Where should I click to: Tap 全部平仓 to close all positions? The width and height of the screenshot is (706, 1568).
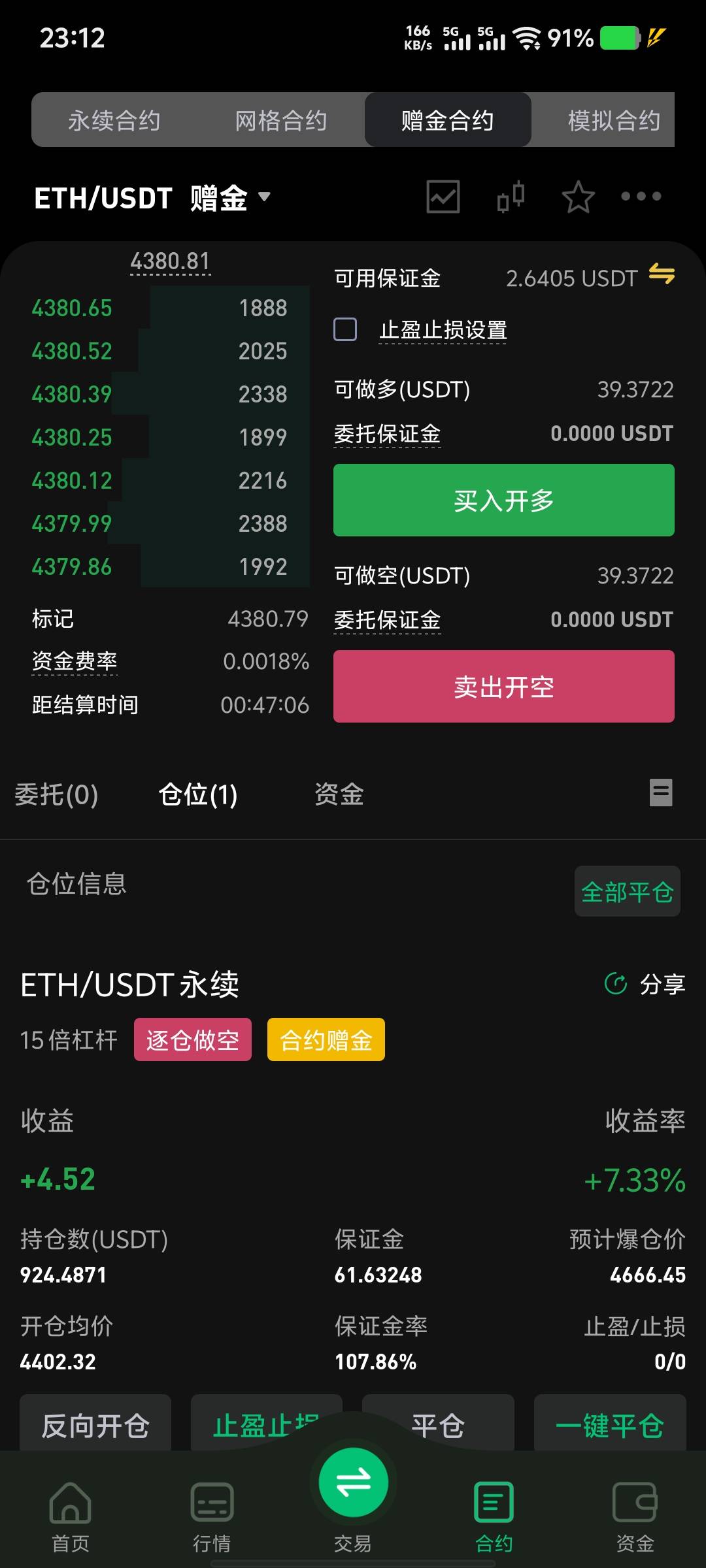click(627, 892)
